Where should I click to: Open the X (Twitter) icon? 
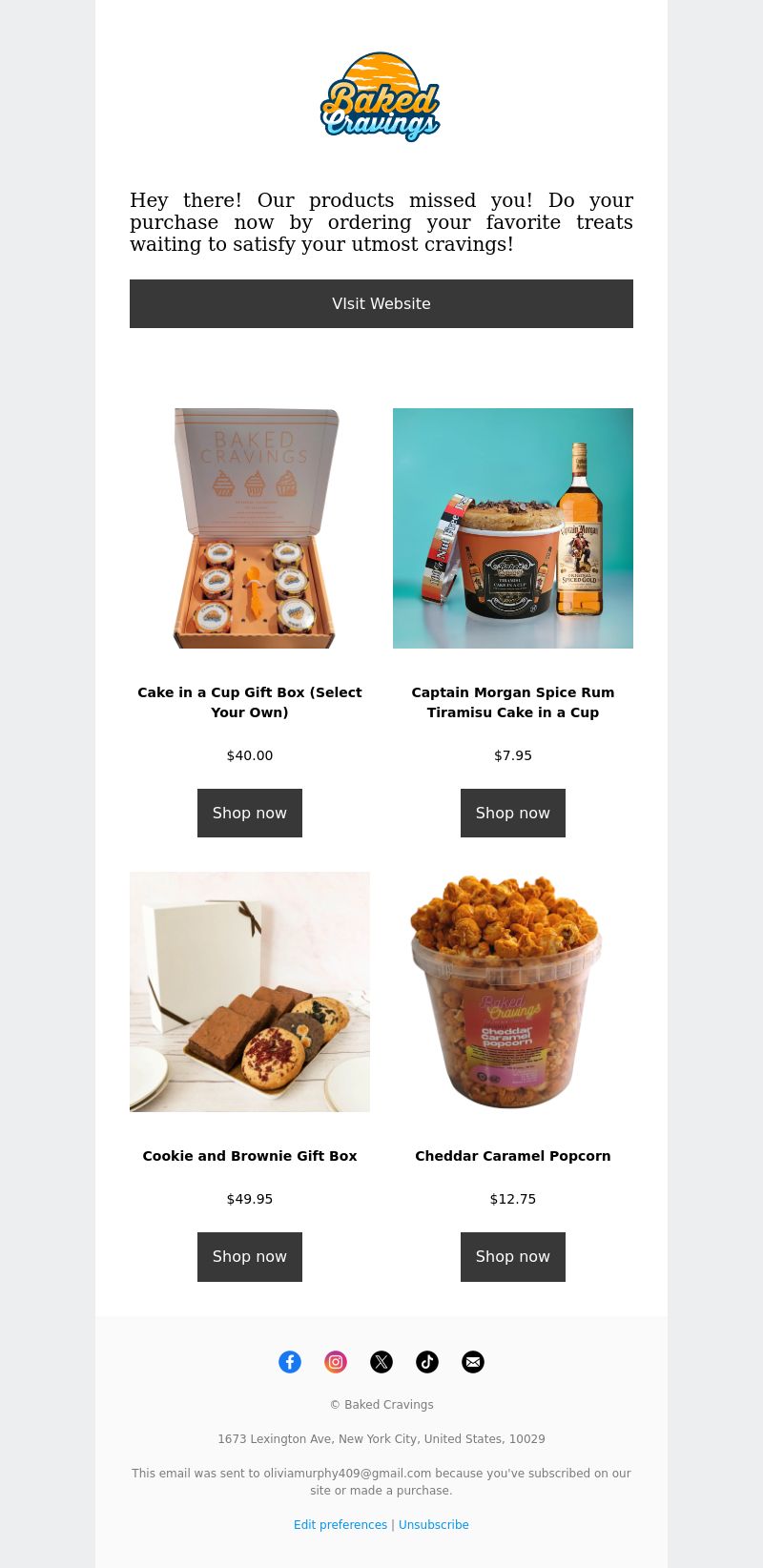(x=381, y=1362)
